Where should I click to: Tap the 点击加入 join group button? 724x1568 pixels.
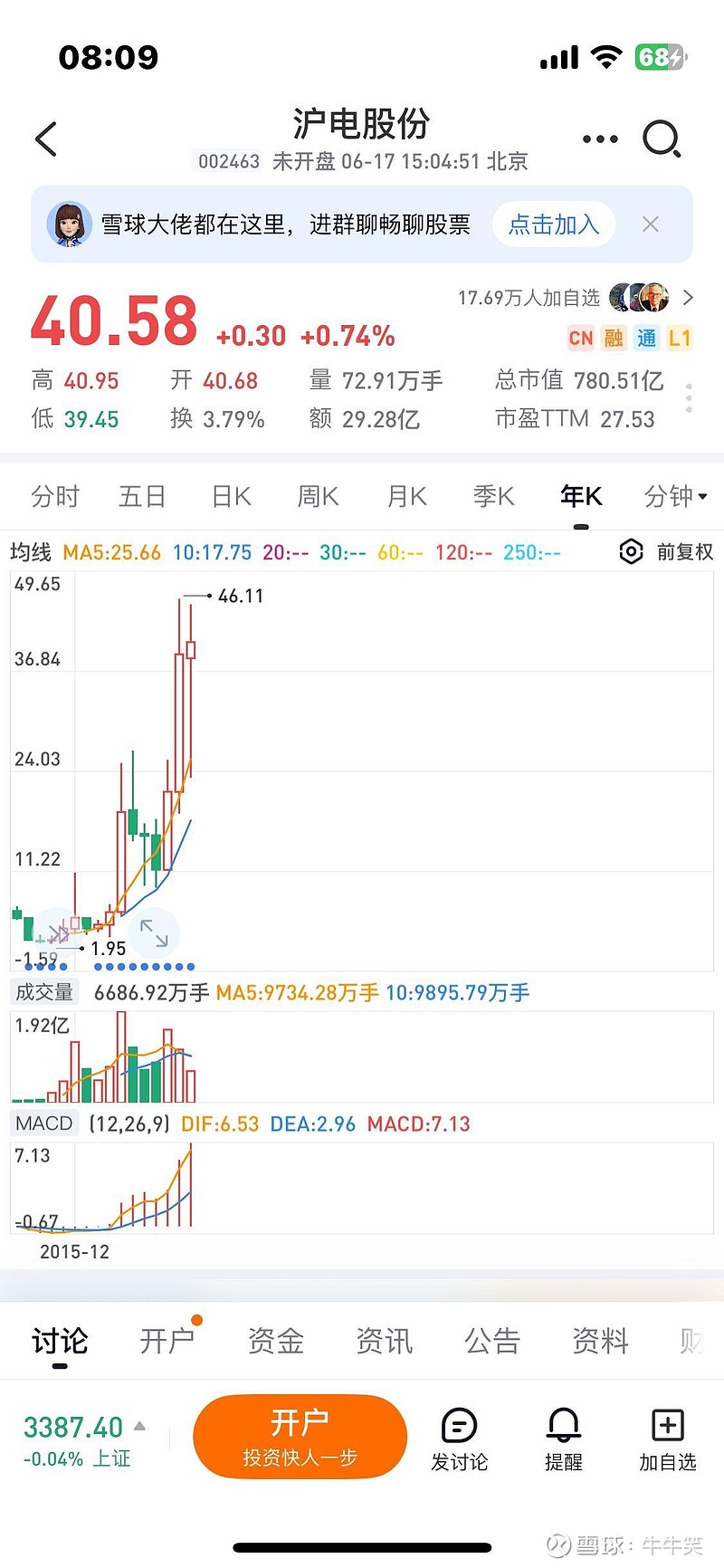tap(553, 224)
